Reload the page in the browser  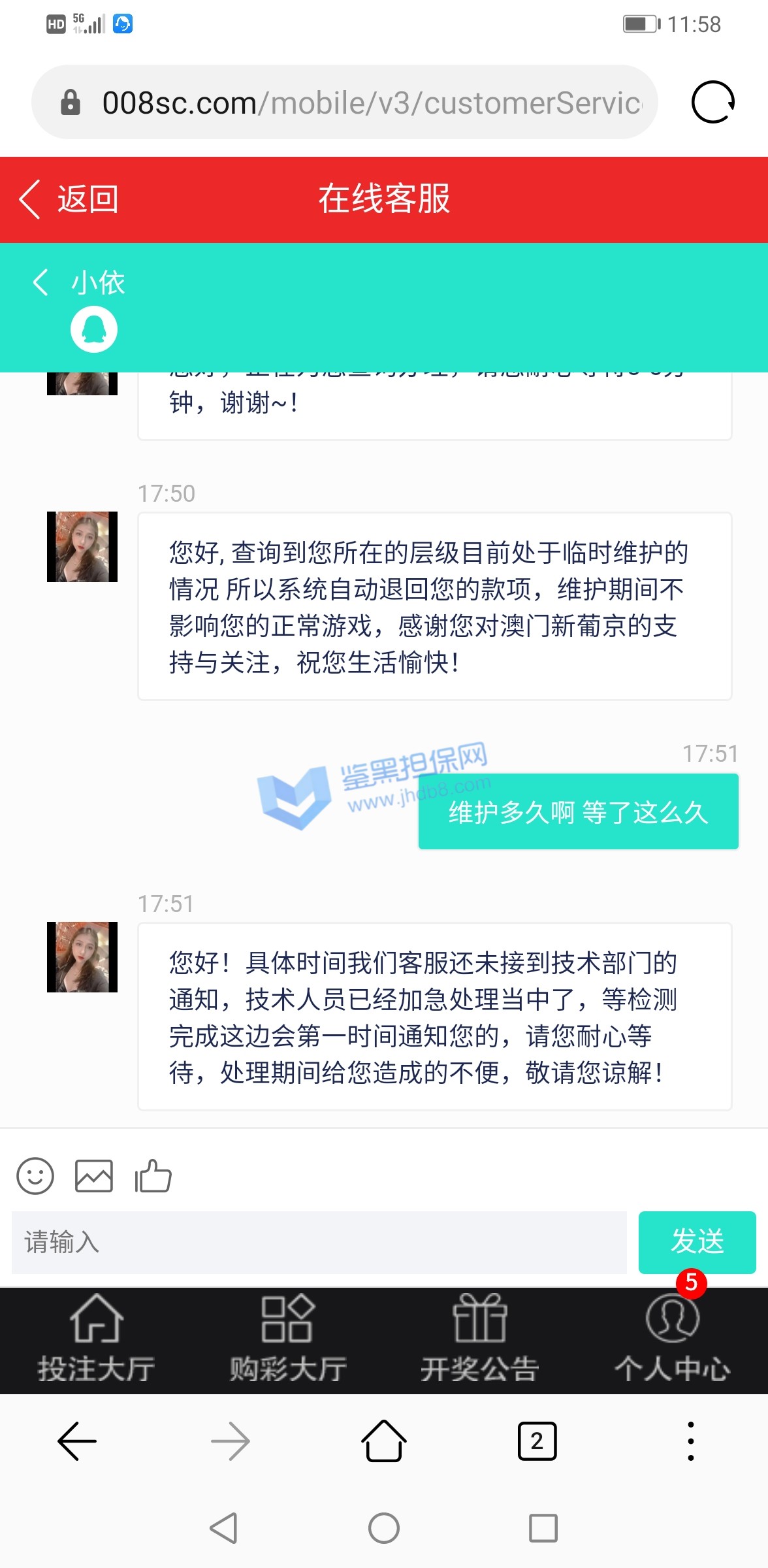(712, 103)
